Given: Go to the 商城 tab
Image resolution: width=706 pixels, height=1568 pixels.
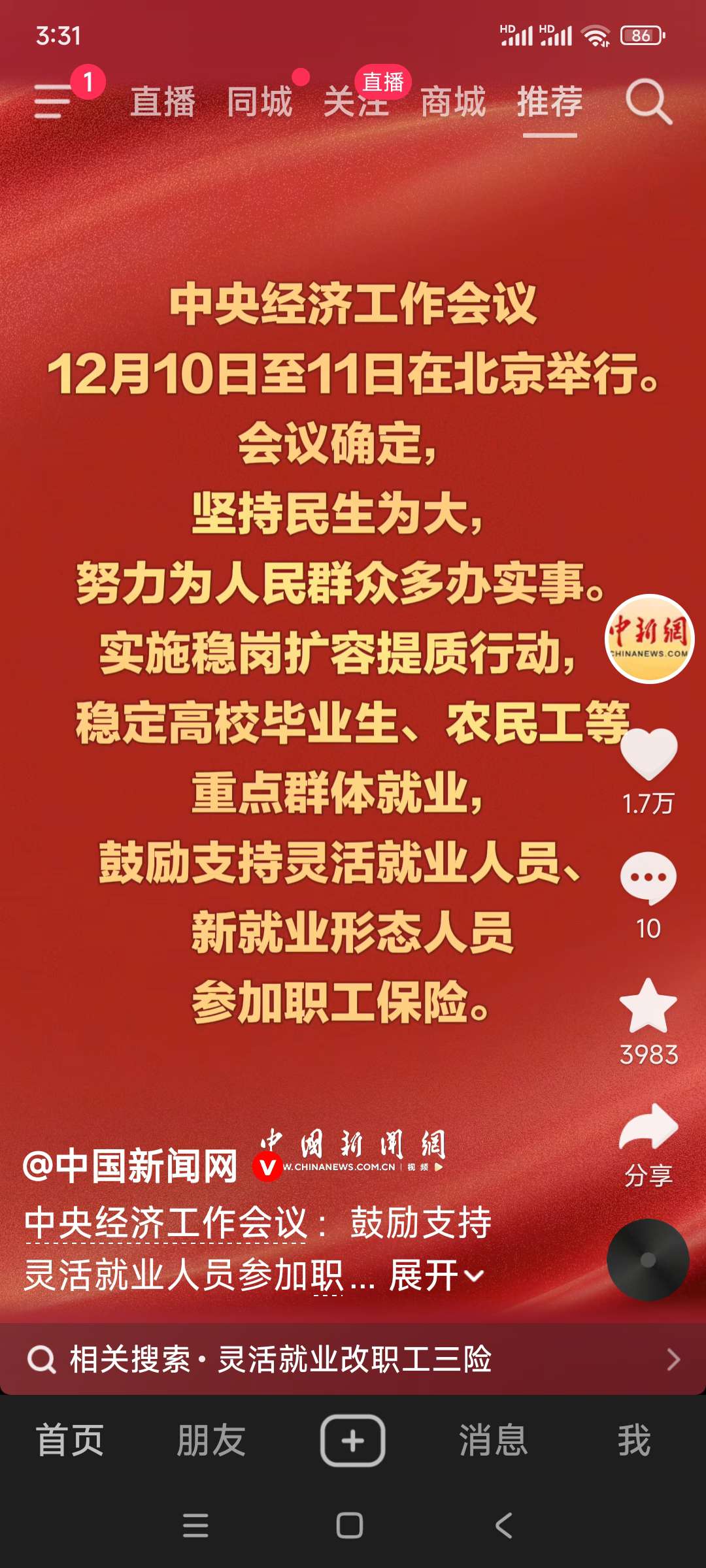Looking at the screenshot, I should tap(453, 102).
